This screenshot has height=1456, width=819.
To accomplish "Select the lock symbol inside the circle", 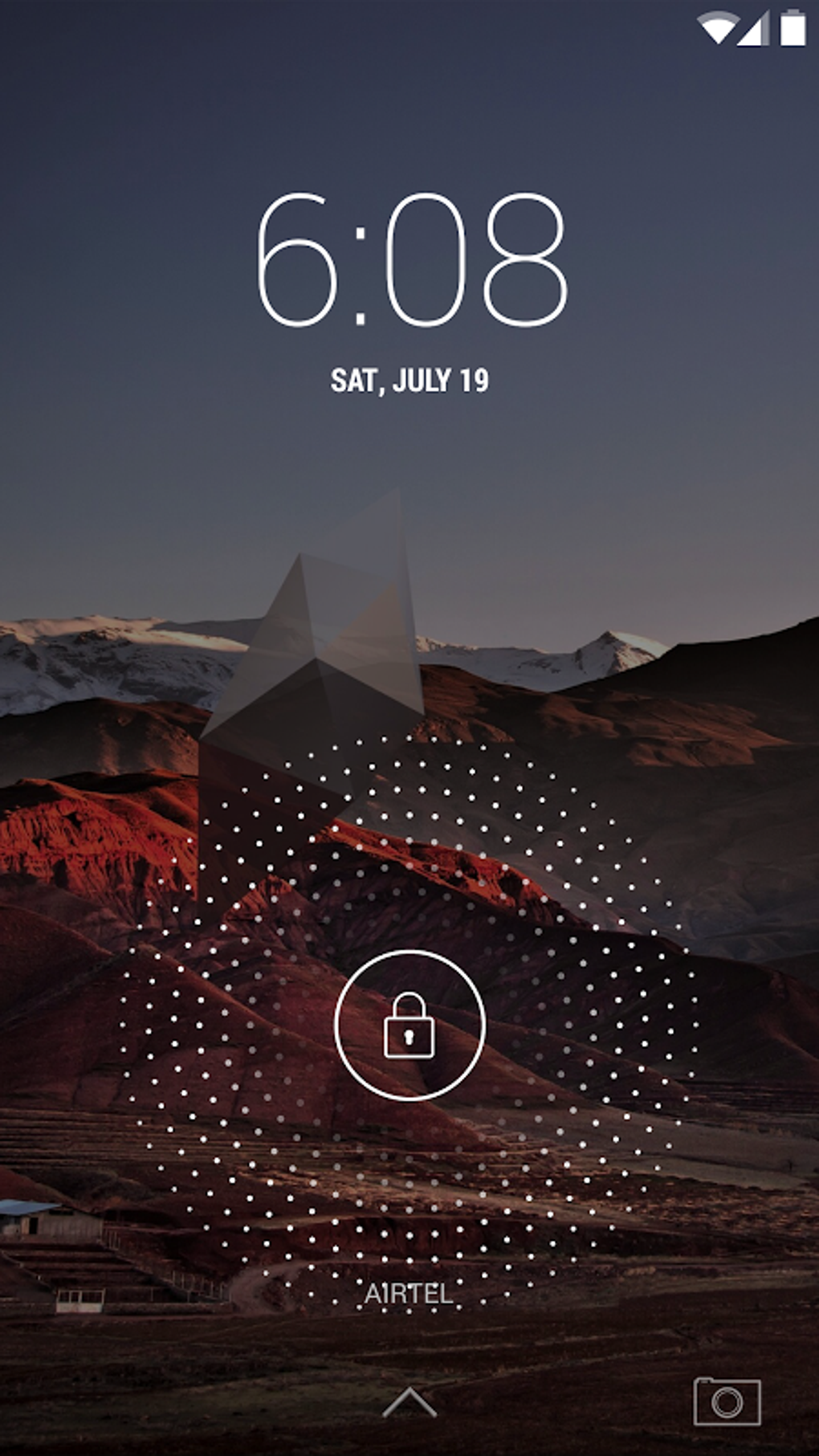I will [409, 1026].
